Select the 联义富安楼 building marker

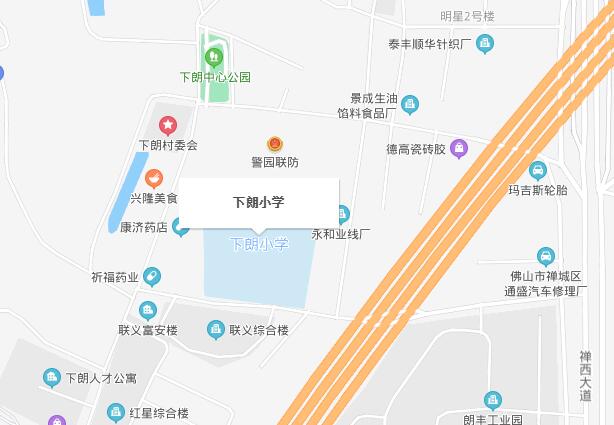click(x=148, y=310)
